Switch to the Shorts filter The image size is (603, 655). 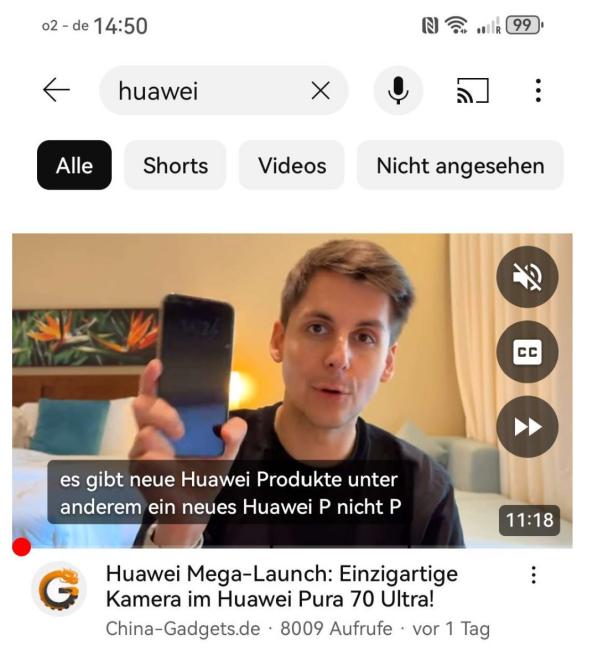175,166
